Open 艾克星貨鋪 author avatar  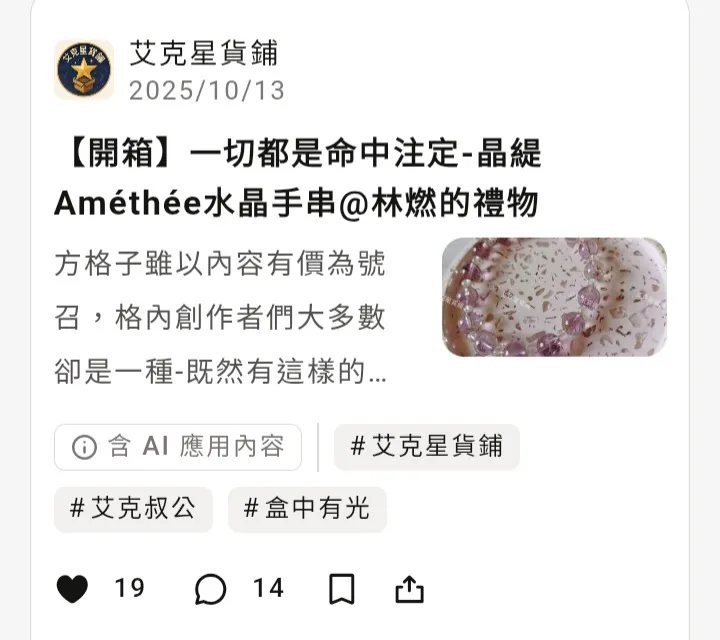pos(84,70)
